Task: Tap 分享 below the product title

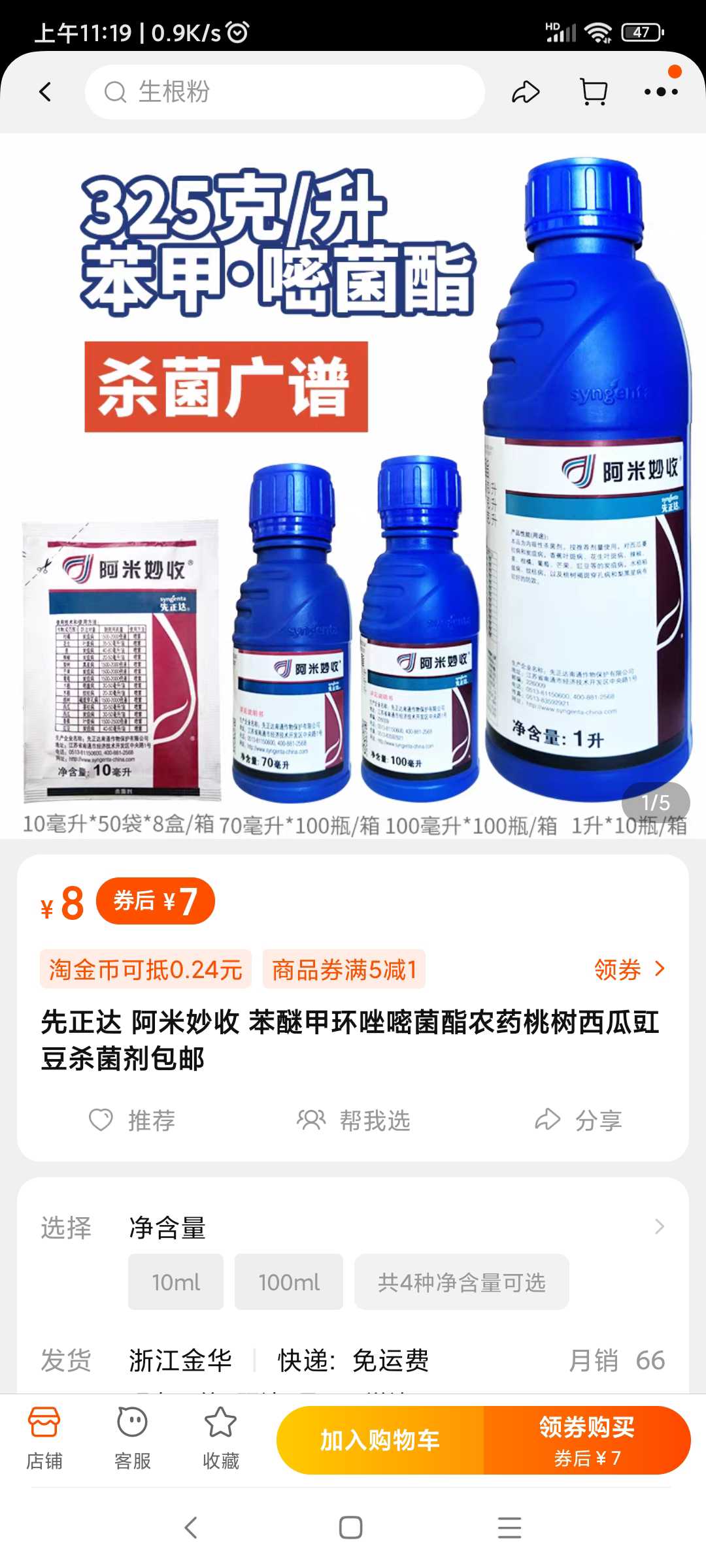Action: coord(579,1120)
